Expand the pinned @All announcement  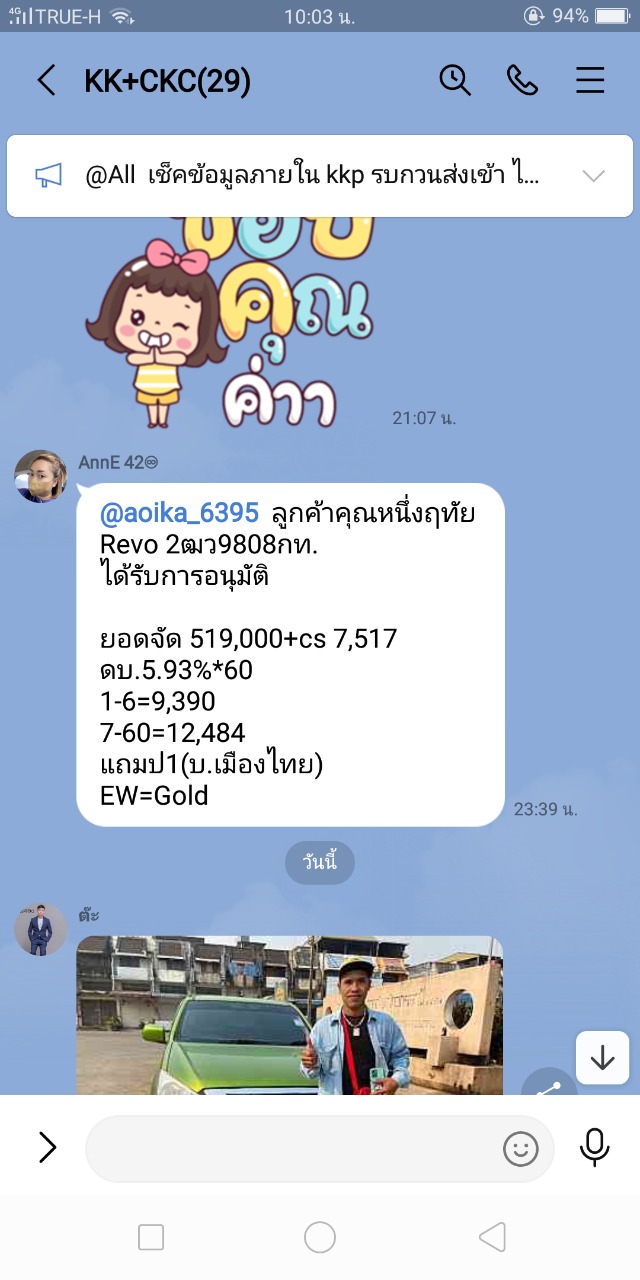(593, 176)
